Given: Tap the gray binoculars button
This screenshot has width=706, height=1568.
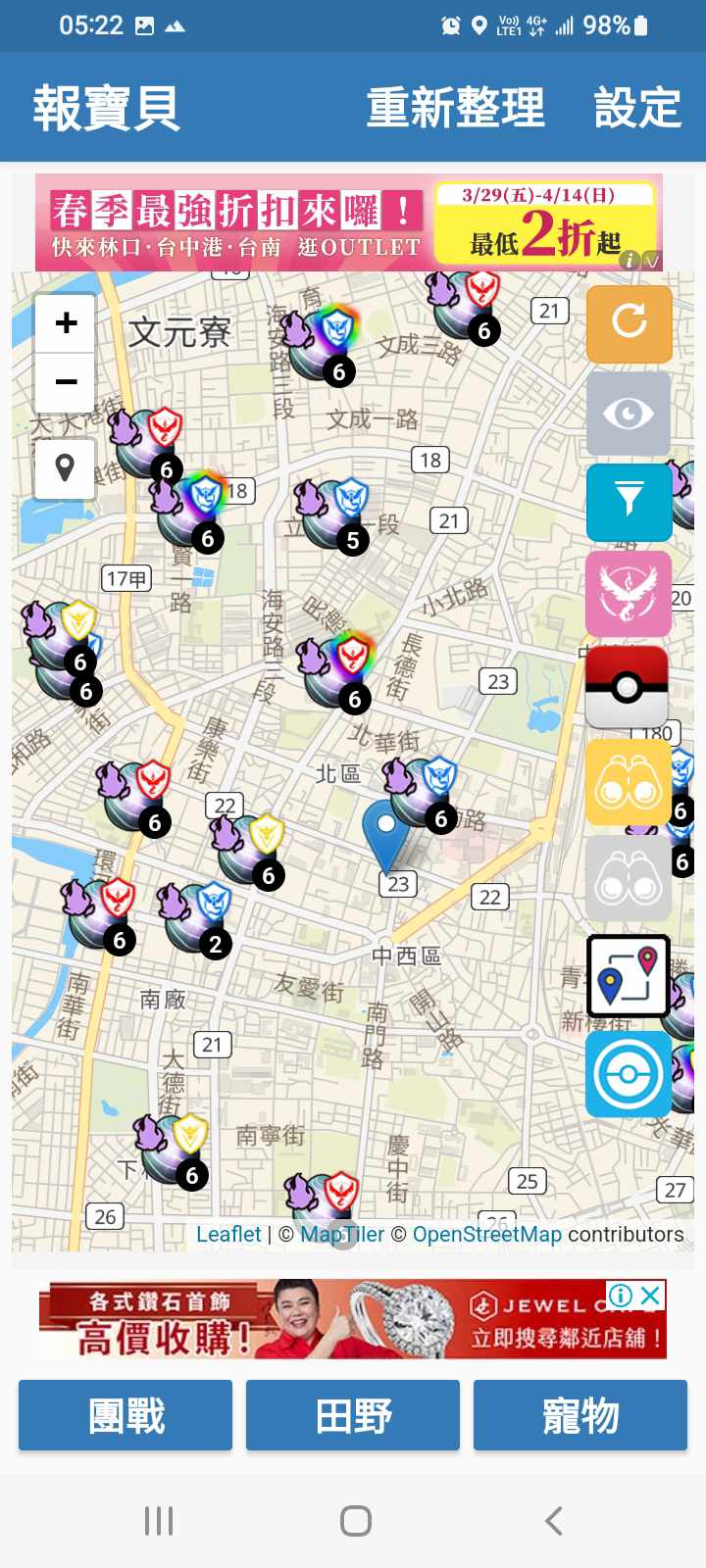Looking at the screenshot, I should coord(629,879).
